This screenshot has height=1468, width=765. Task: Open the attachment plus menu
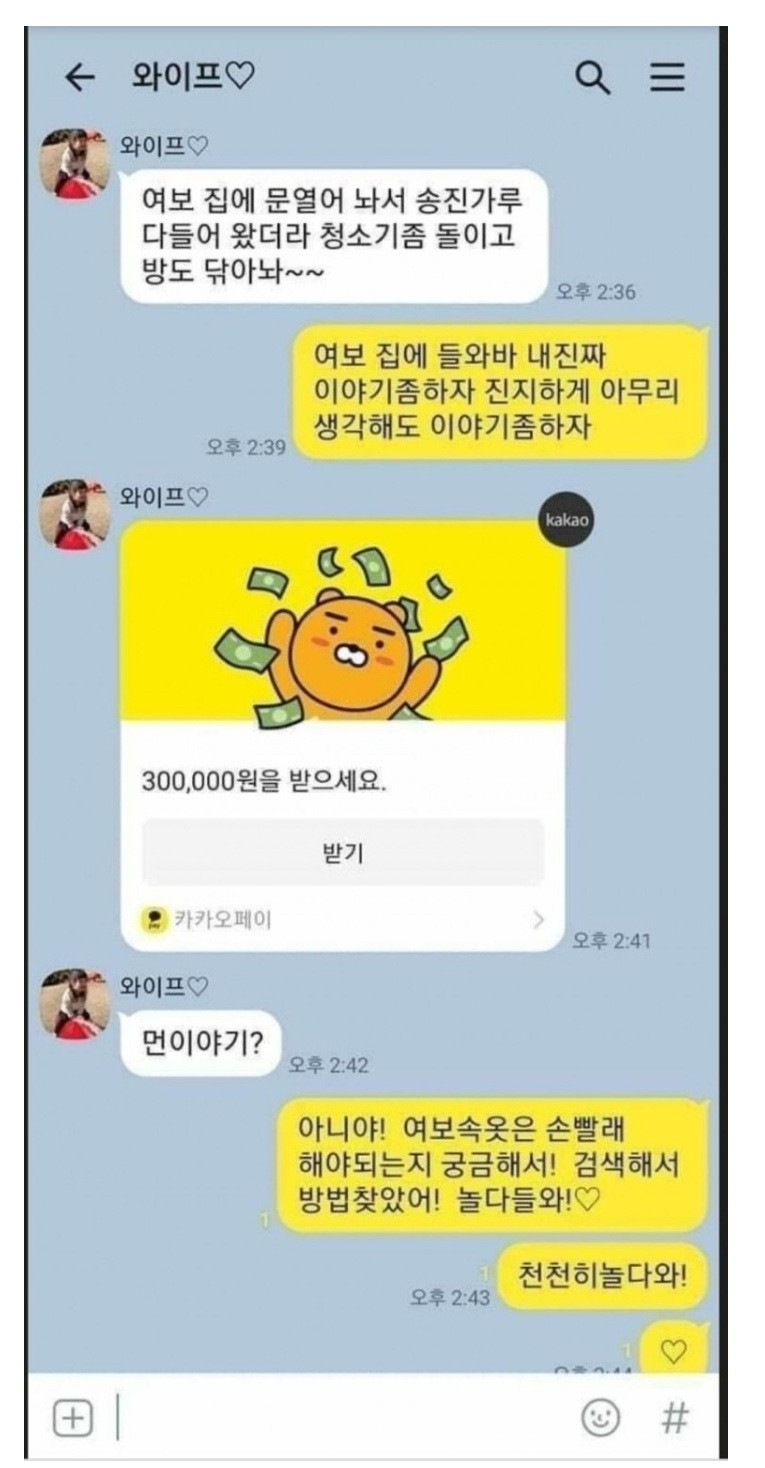pos(71,1417)
